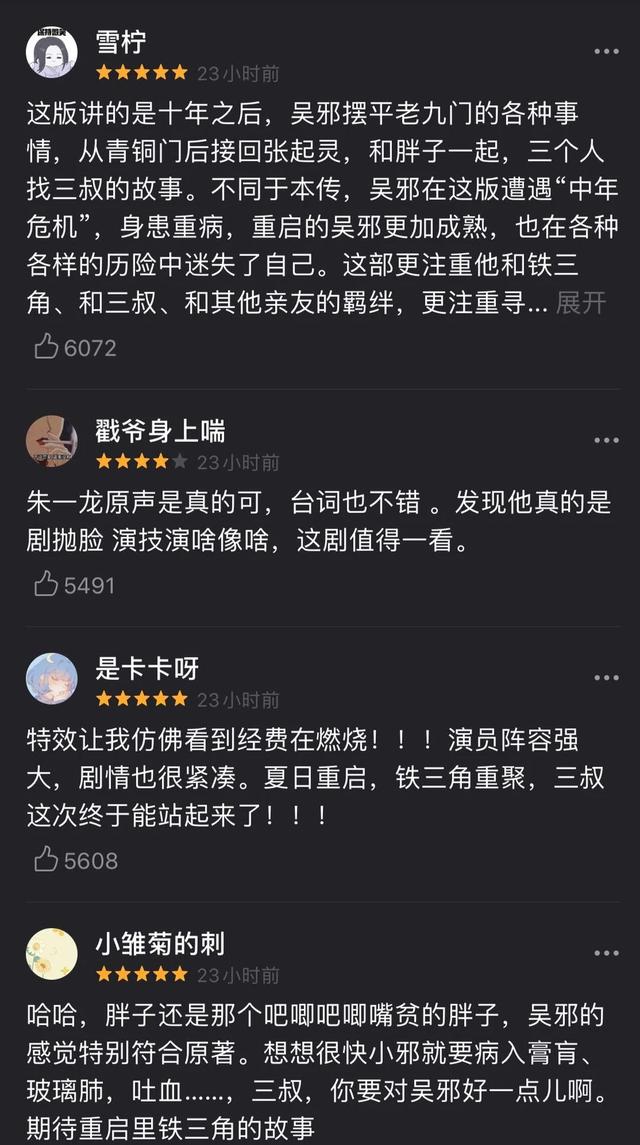The width and height of the screenshot is (640, 1145).
Task: Like 戳爷身上喘's review with 5491 likes
Action: (47, 584)
